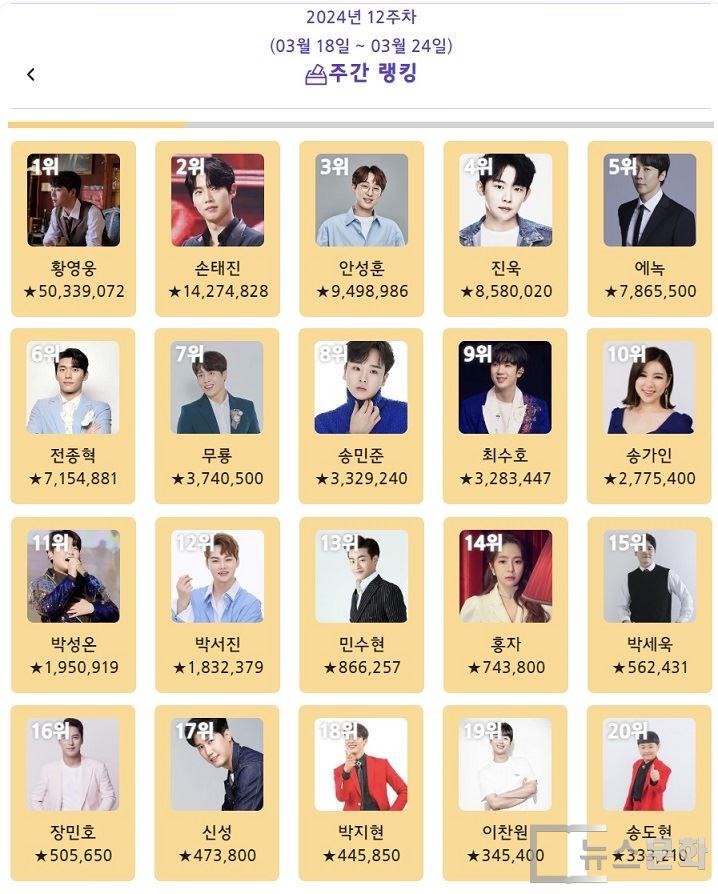Viewport: 718px width, 894px height.
Task: Open 송가인's ranking card
Action: coord(649,416)
